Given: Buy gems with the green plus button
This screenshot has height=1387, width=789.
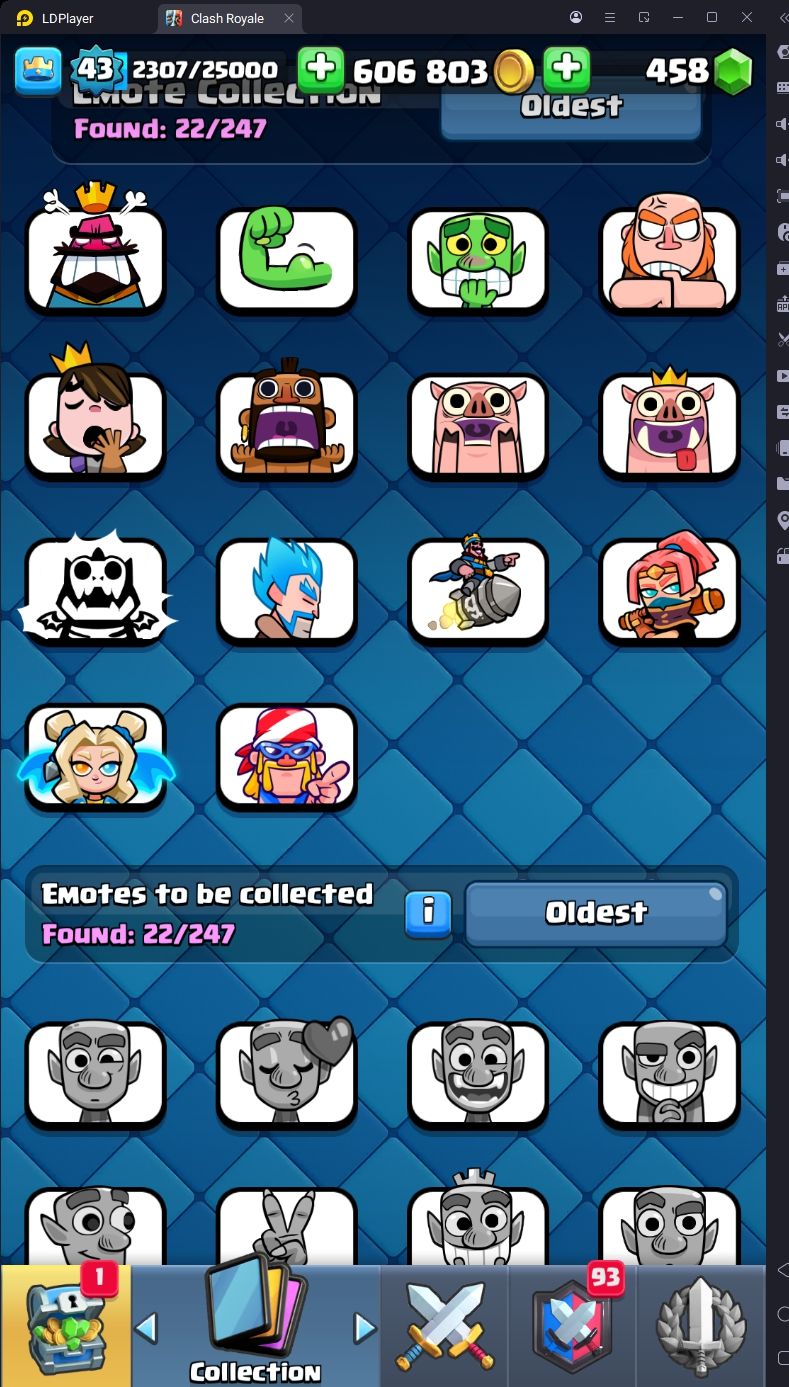Looking at the screenshot, I should [x=566, y=69].
